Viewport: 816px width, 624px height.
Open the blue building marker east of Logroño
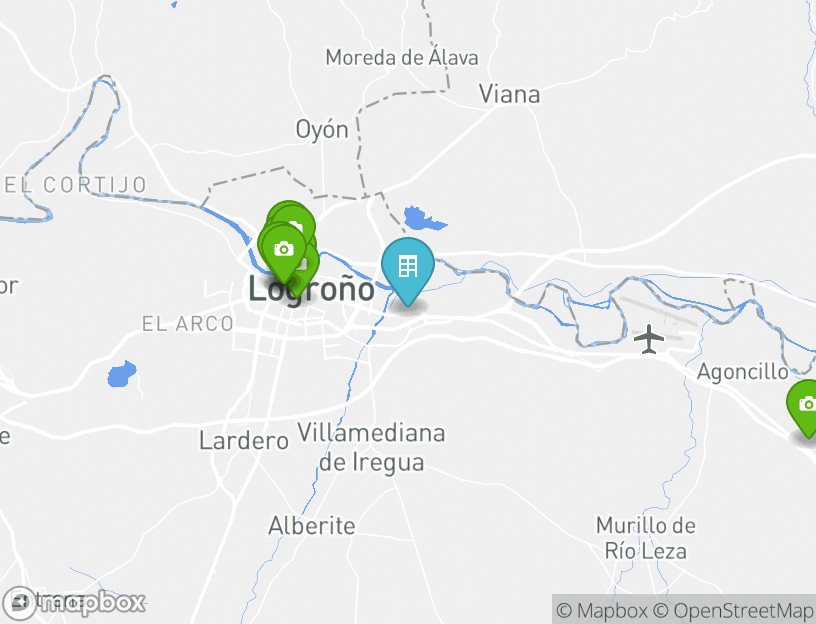[407, 267]
